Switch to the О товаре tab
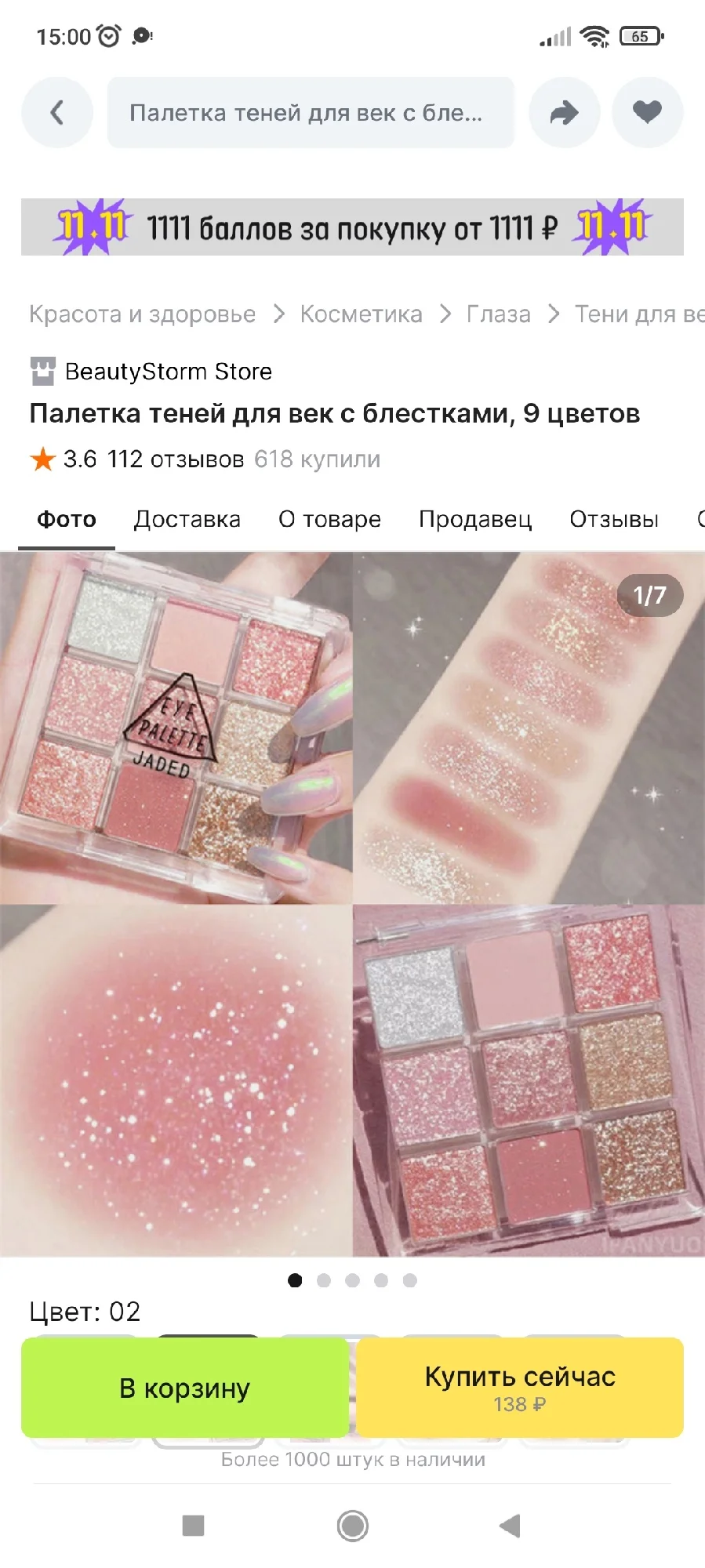 (329, 519)
